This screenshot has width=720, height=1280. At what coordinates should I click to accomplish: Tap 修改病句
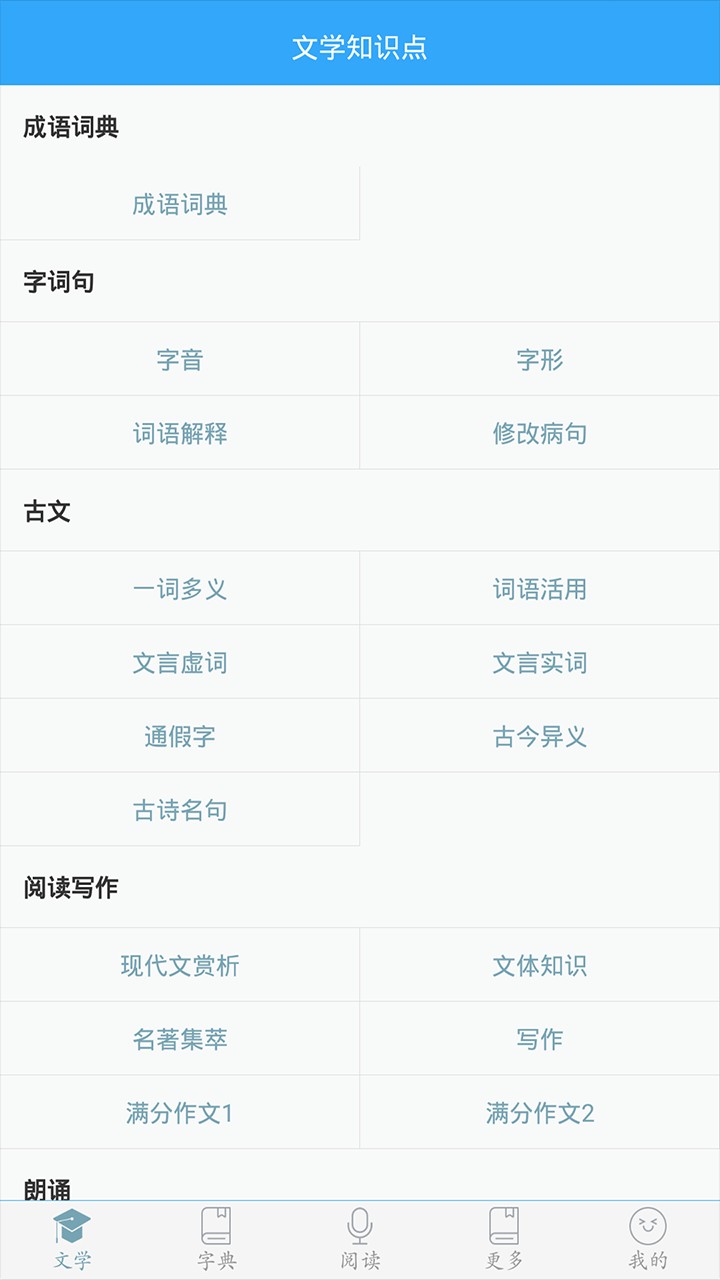540,433
